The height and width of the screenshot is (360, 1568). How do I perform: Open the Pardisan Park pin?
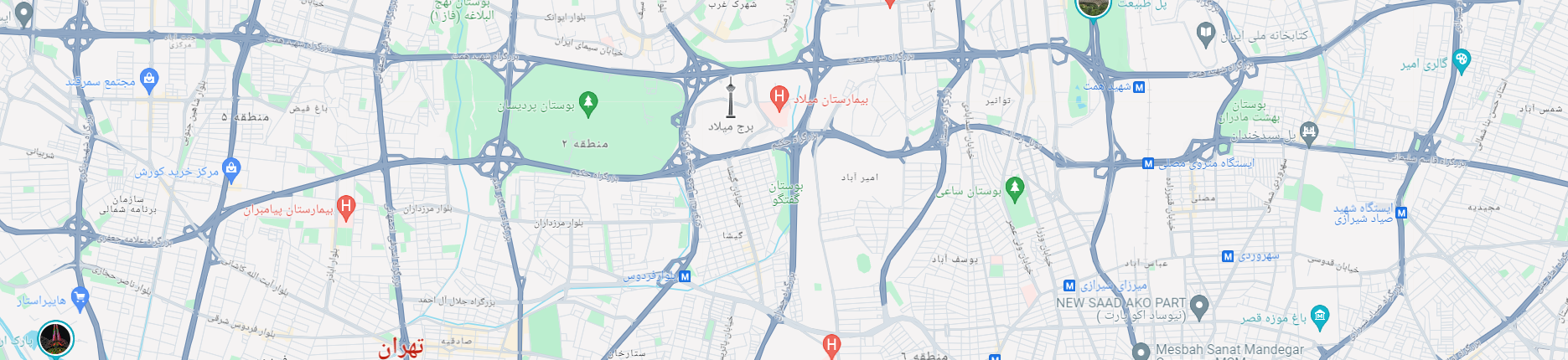[x=588, y=103]
